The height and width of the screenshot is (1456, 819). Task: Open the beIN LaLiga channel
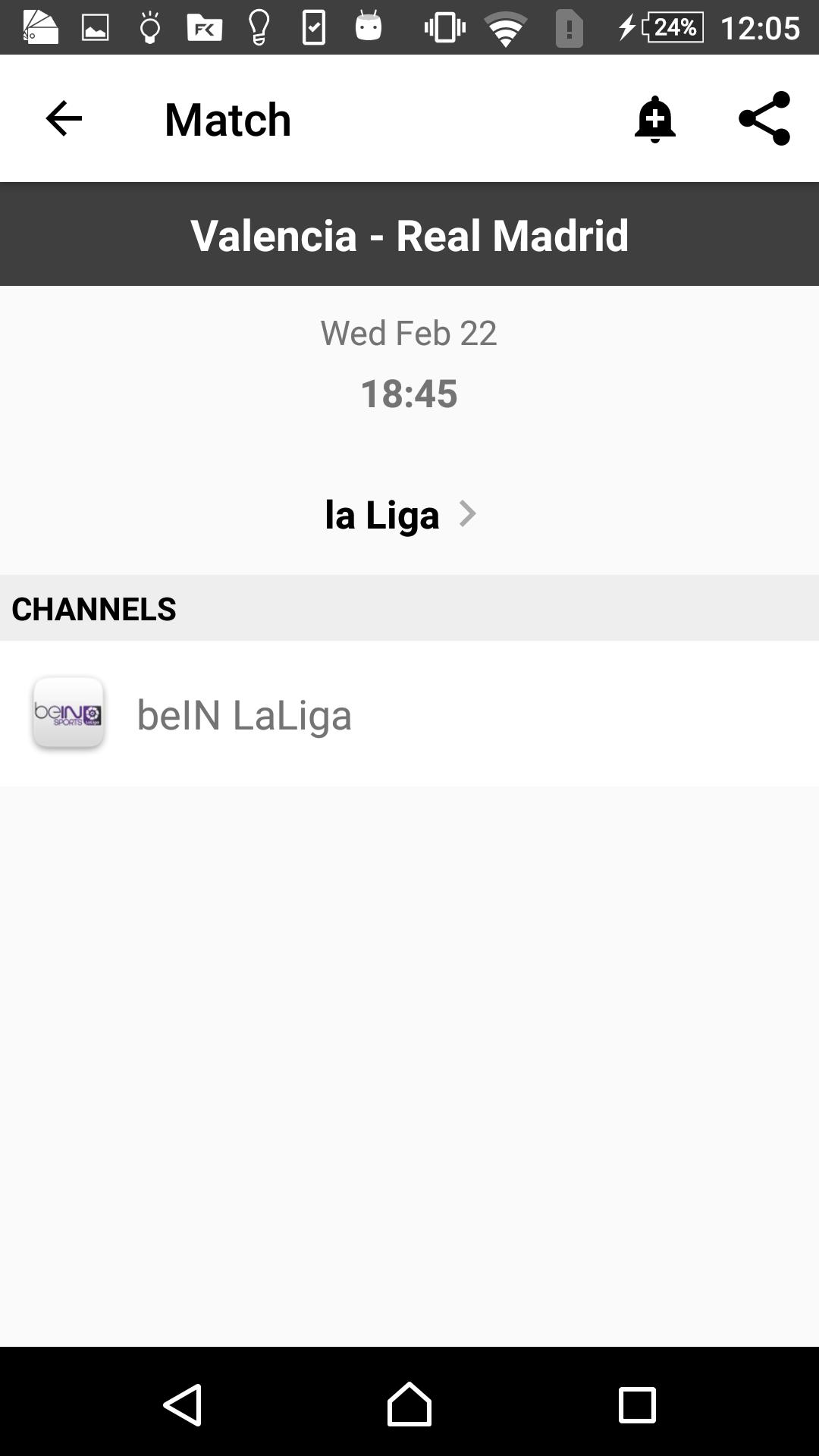click(243, 714)
